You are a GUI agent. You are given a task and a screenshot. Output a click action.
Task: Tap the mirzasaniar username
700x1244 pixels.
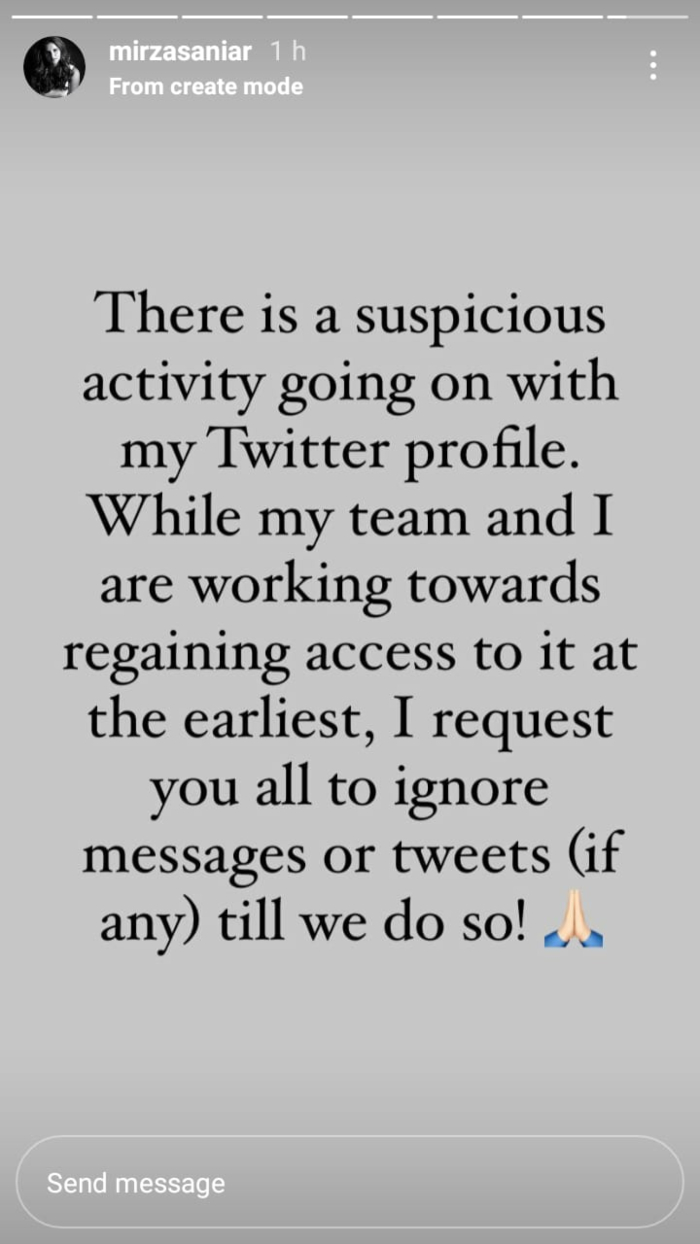pyautogui.click(x=181, y=53)
